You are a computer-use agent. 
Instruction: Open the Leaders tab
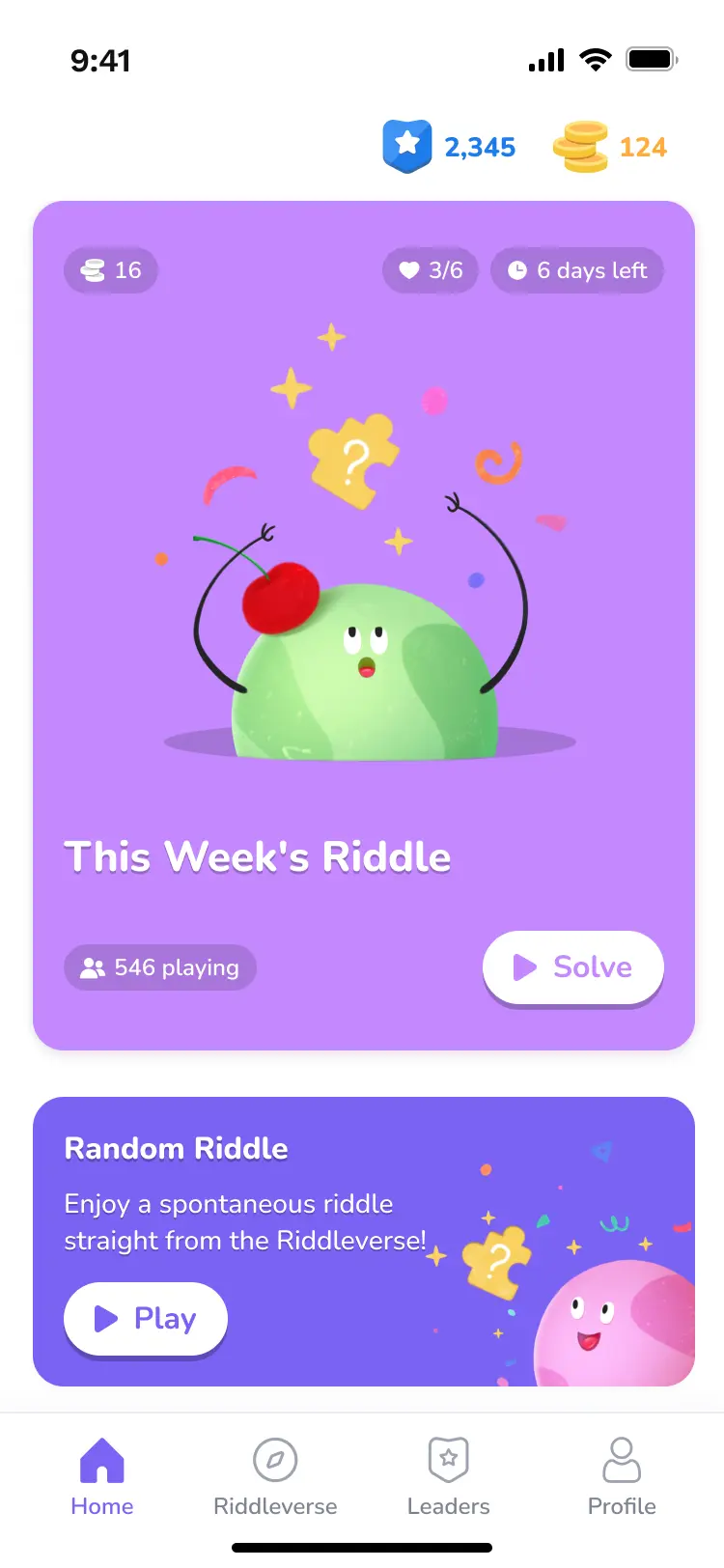click(x=448, y=1477)
